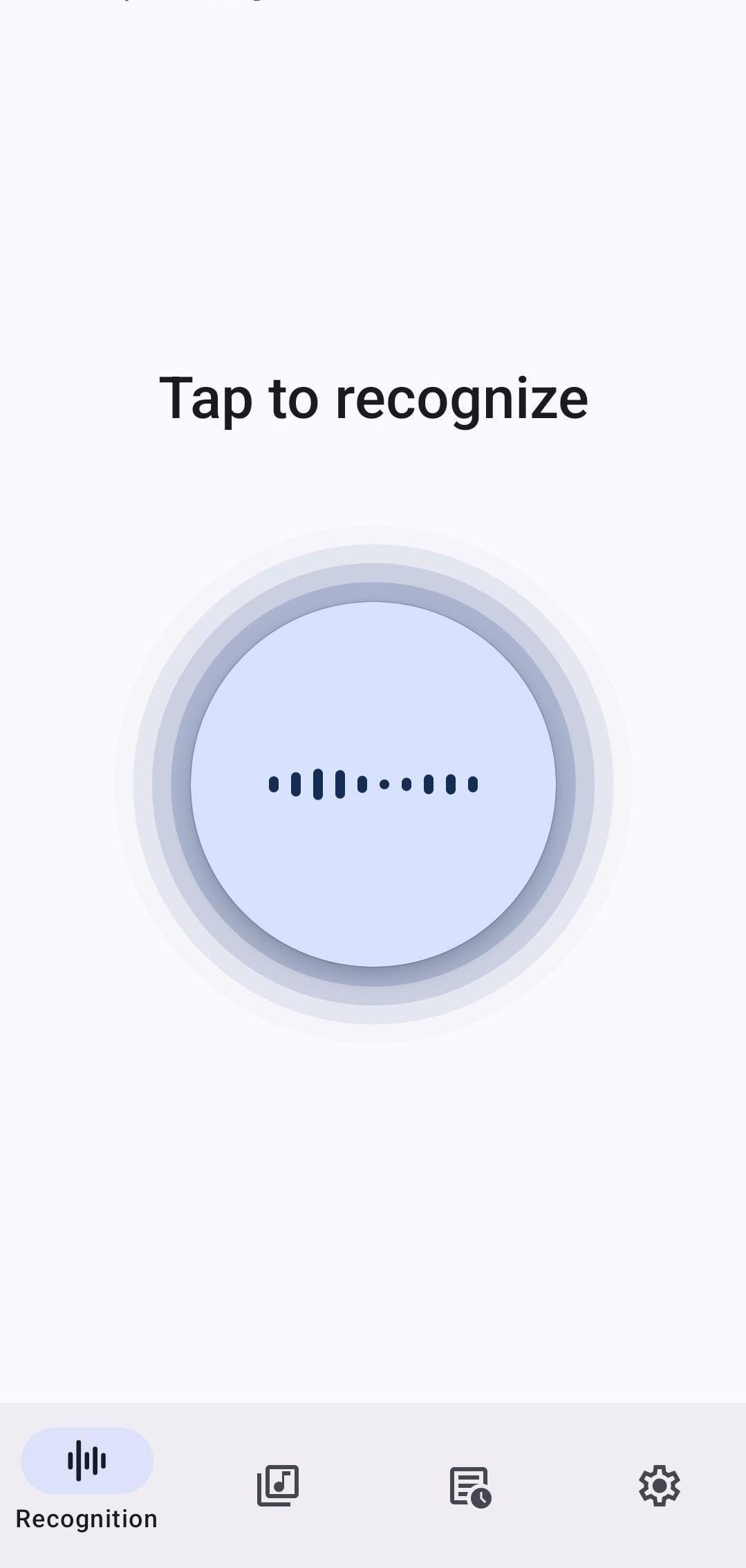Open the recognition queue tab
This screenshot has height=1568, width=746.
[469, 1486]
